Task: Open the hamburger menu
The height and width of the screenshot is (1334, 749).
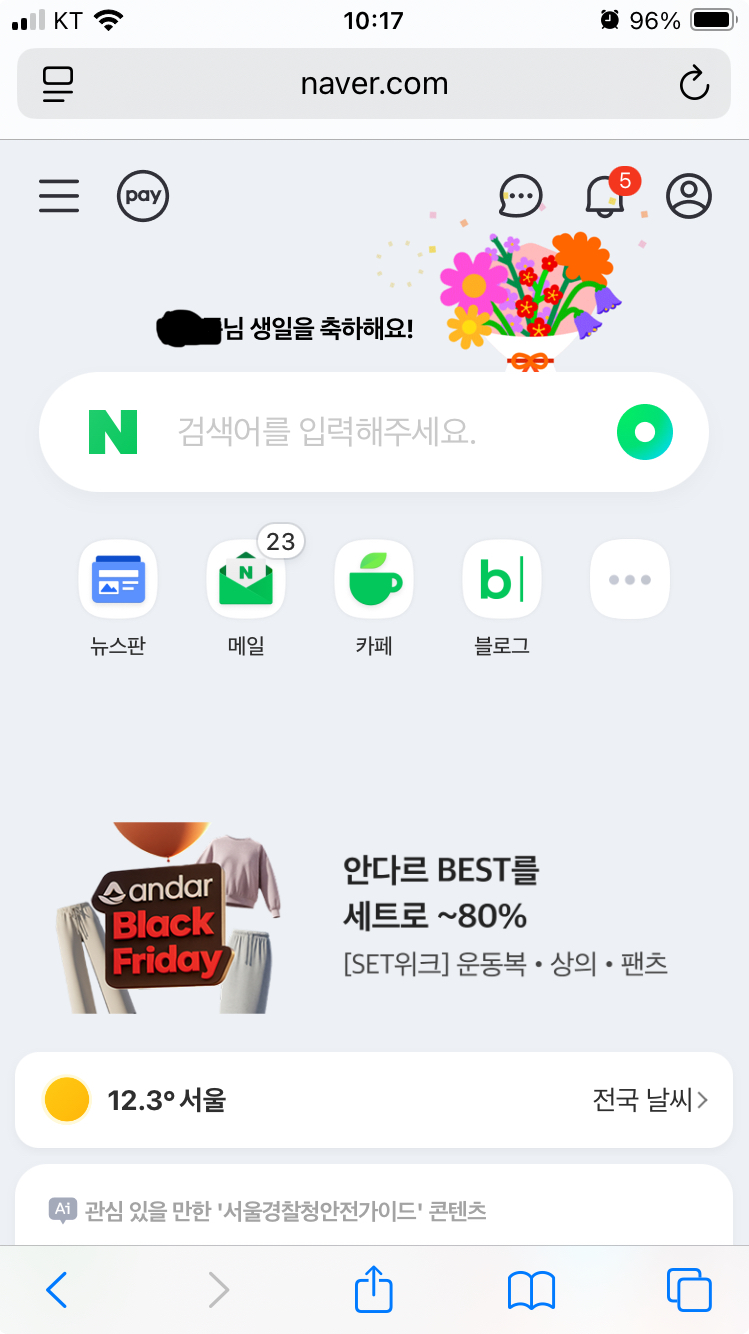Action: coord(59,196)
